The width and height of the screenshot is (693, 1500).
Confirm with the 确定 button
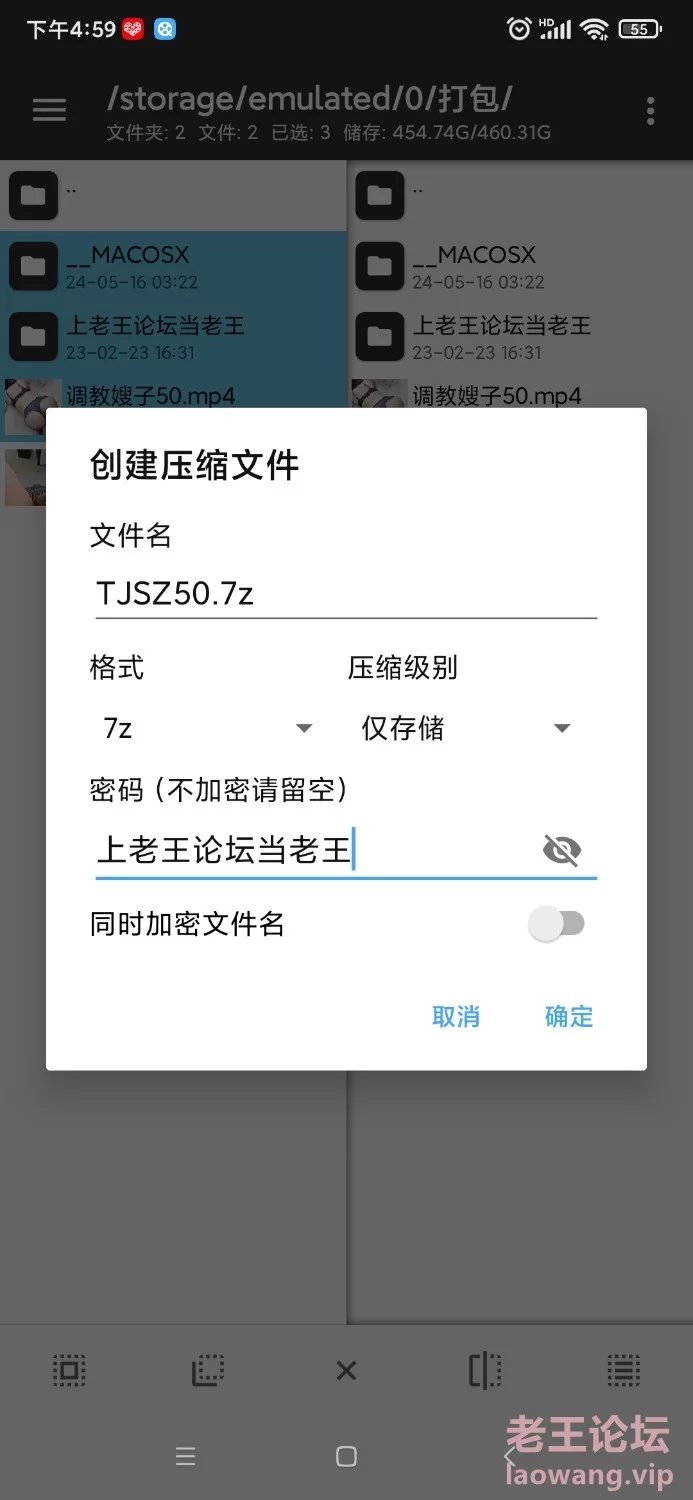pos(569,1017)
